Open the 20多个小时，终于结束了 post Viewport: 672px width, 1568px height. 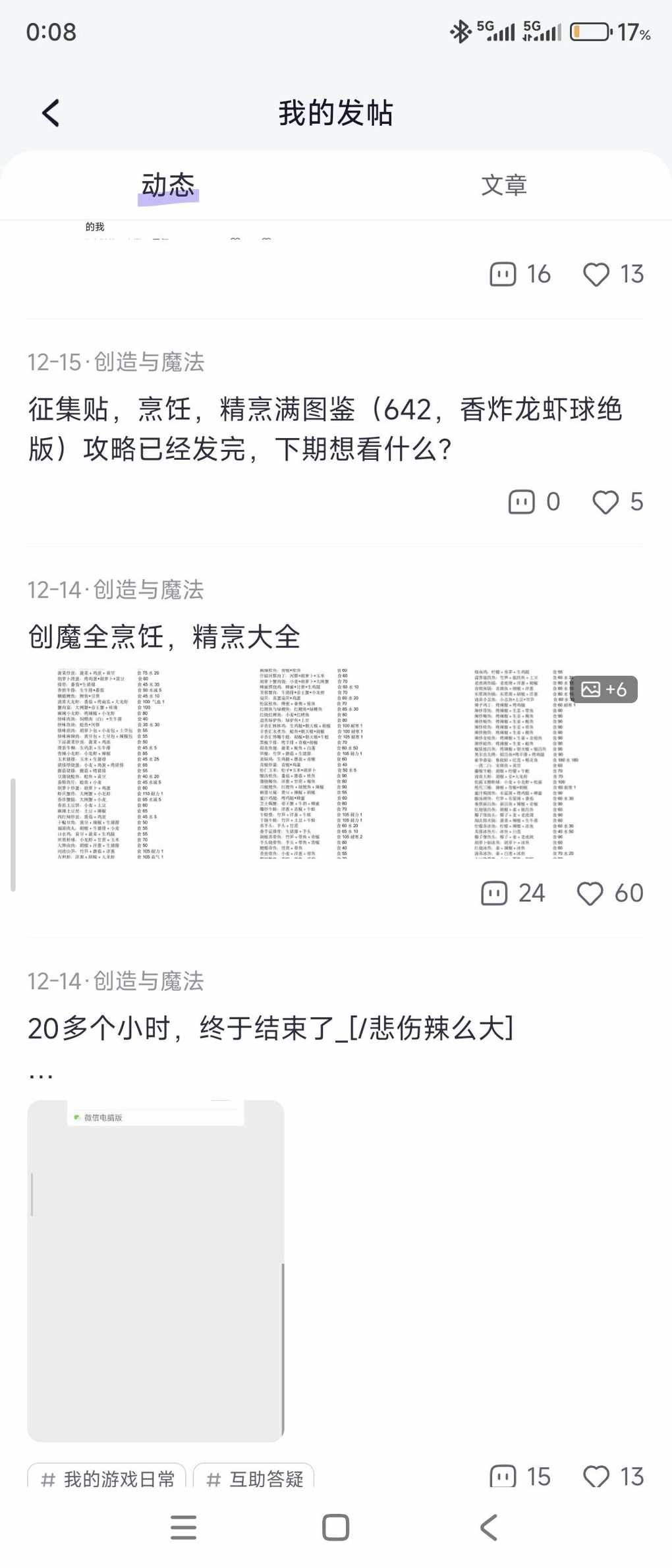coord(270,1028)
